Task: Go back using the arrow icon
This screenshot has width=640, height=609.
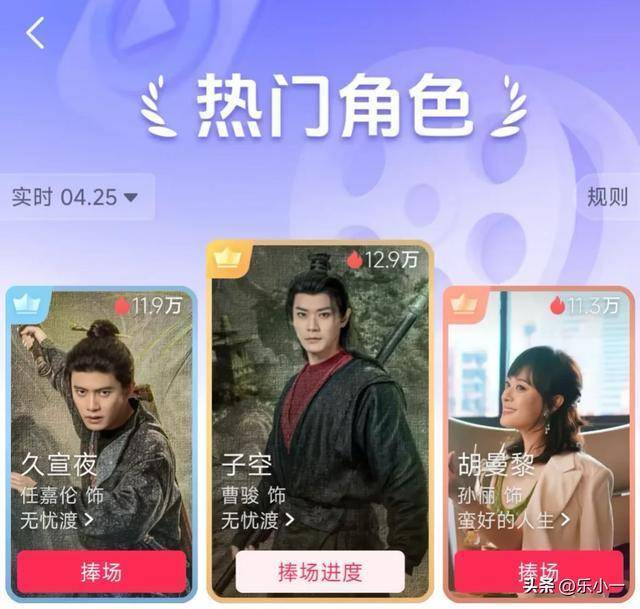Action: 36,33
